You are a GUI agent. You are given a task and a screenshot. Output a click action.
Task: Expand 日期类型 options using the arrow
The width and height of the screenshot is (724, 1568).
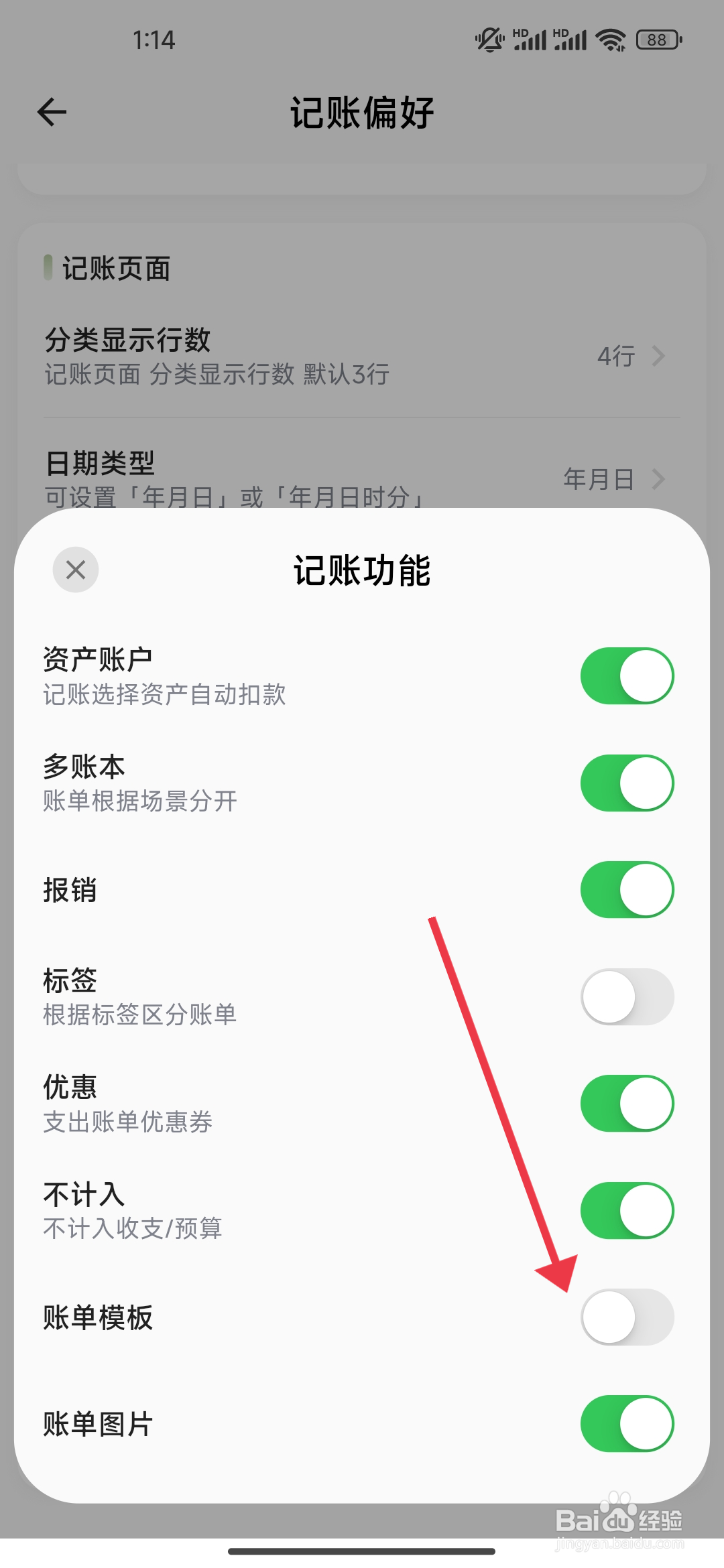point(659,479)
